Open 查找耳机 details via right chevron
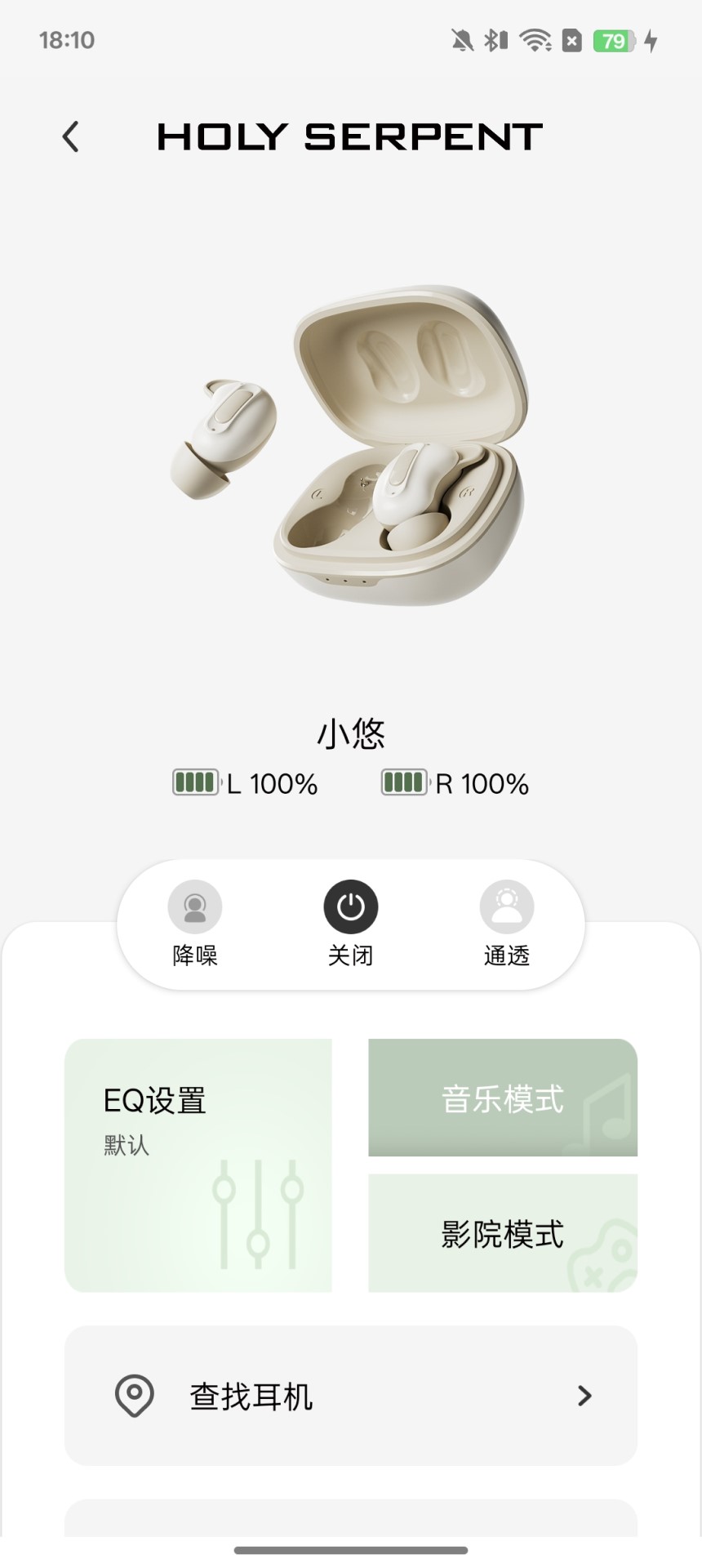 point(584,1395)
